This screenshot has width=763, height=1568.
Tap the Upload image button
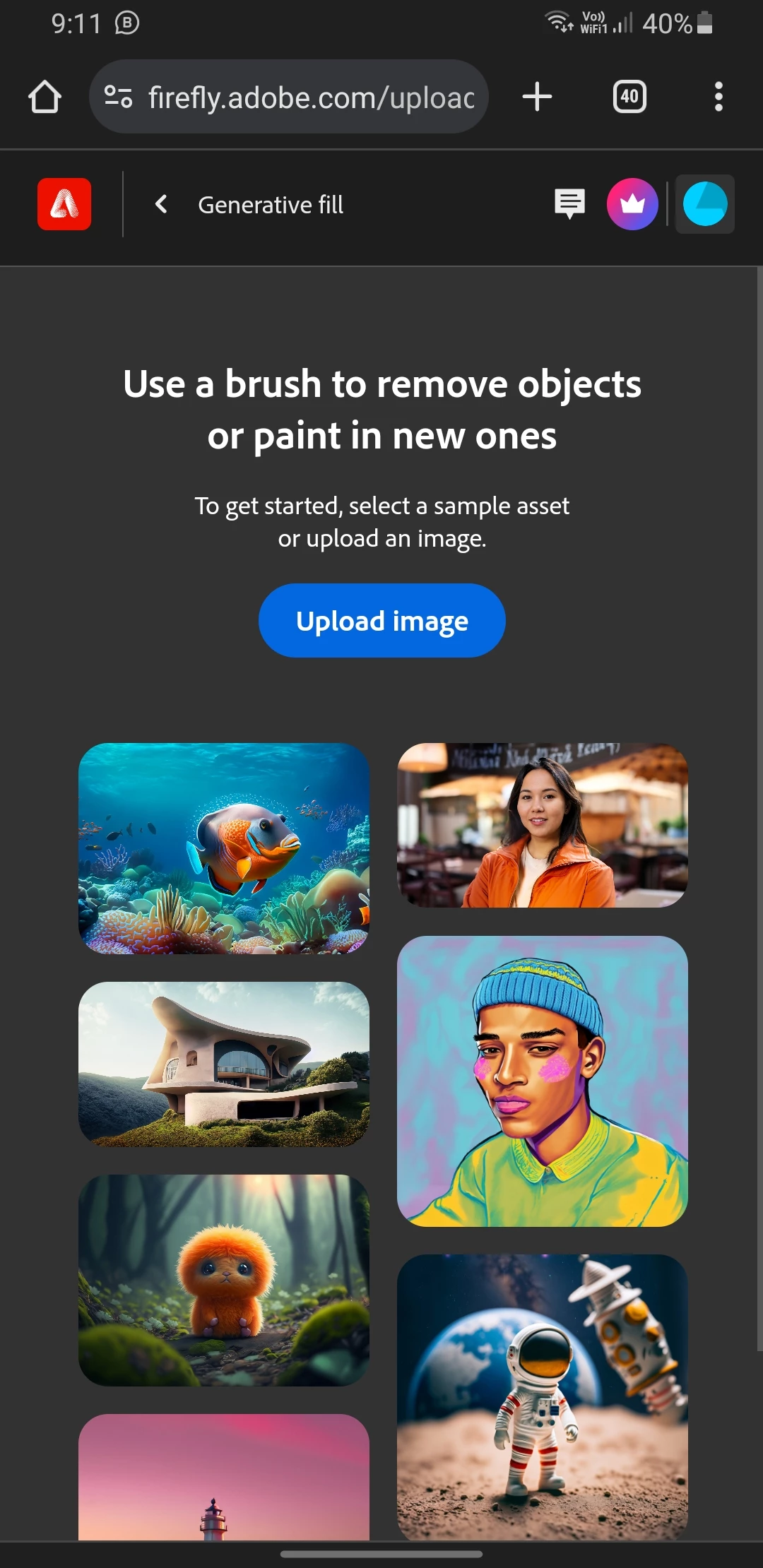pos(382,621)
